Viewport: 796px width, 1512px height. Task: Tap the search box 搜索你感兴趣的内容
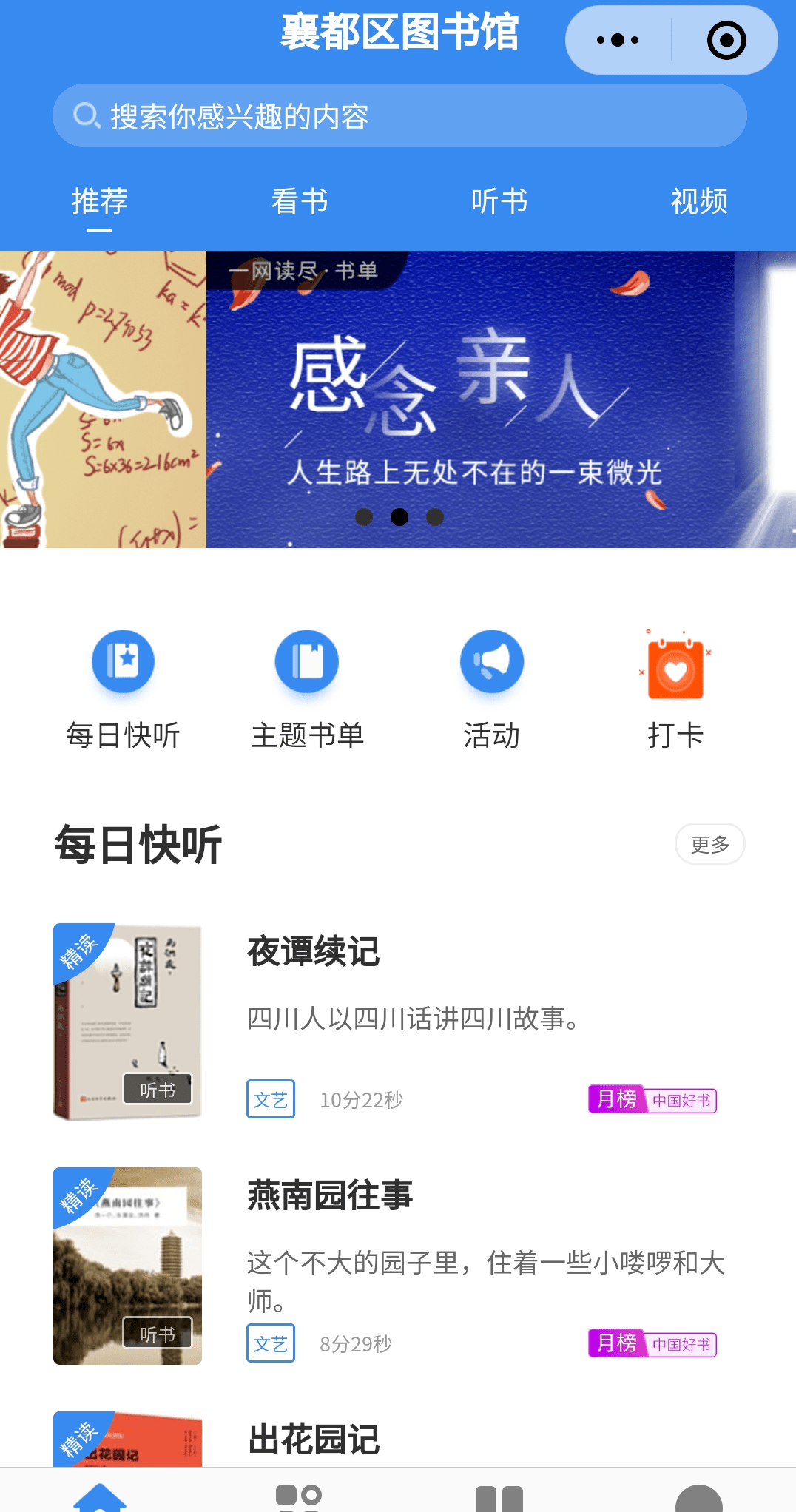399,115
